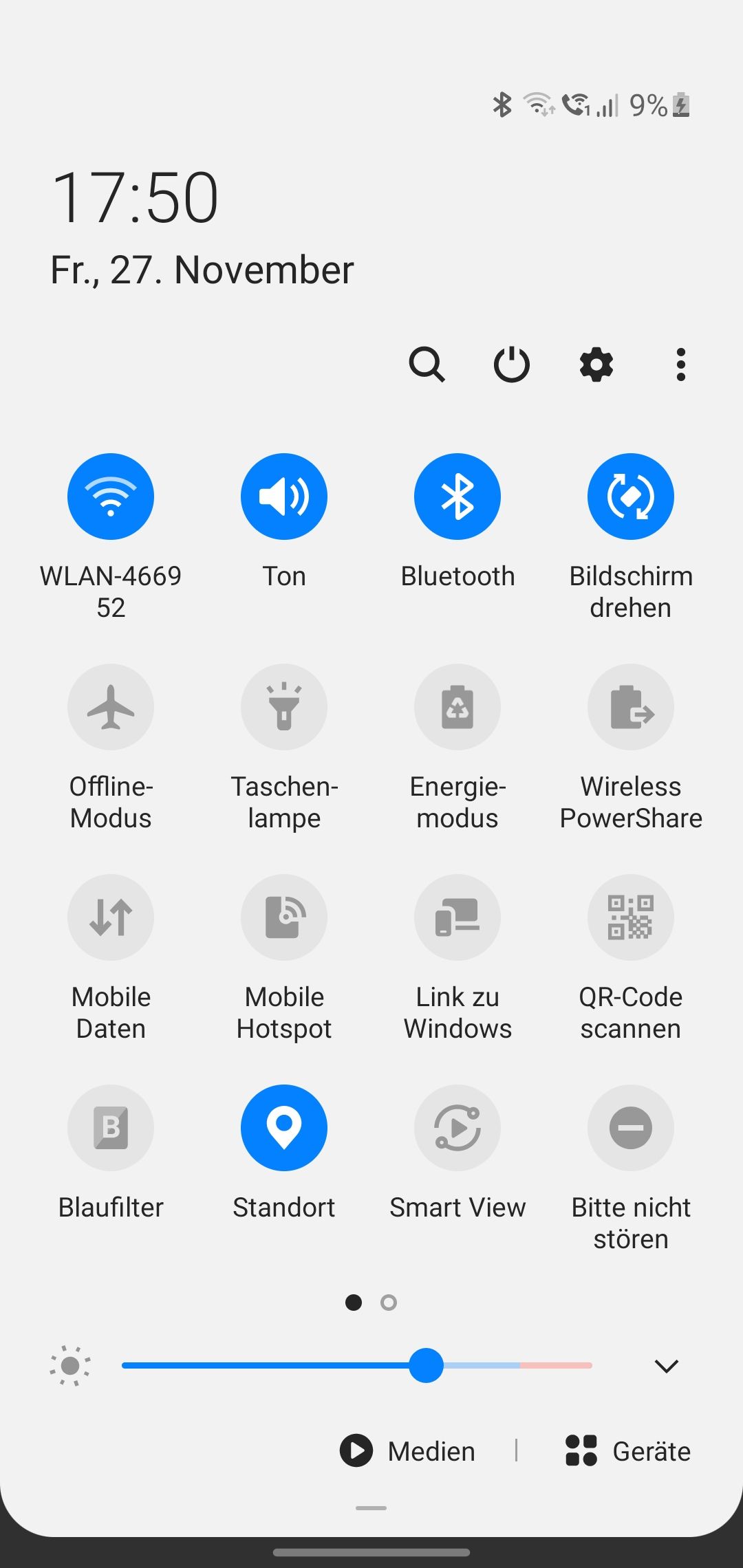Disable WLAN-466952
743x1568 pixels.
110,496
